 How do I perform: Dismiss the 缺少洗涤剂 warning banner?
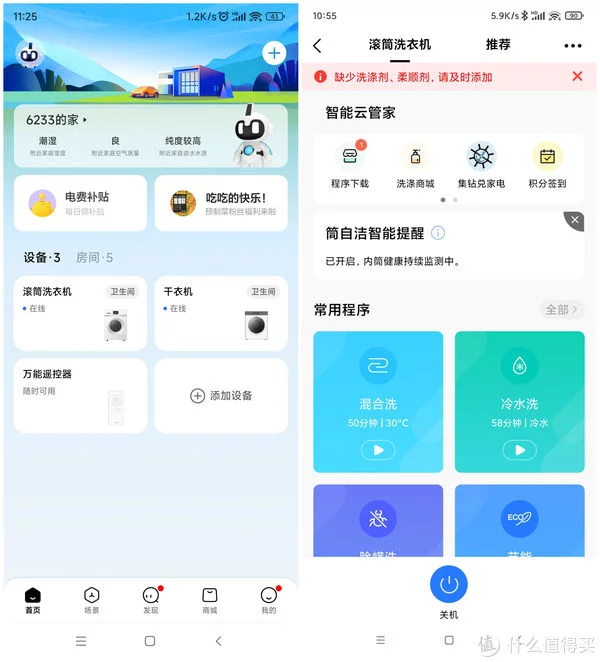click(x=577, y=76)
